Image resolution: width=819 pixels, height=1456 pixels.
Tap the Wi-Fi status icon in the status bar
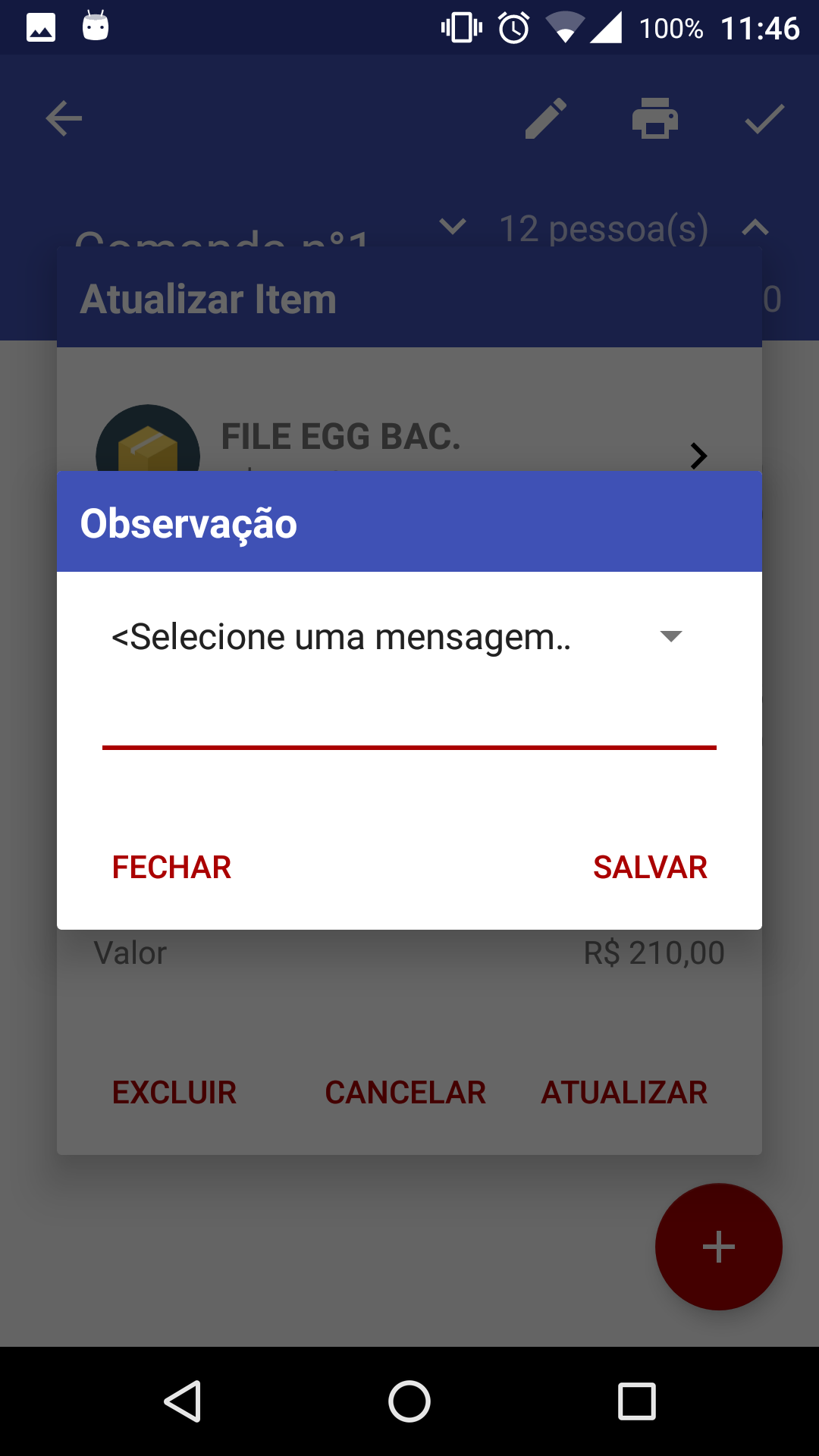[565, 27]
